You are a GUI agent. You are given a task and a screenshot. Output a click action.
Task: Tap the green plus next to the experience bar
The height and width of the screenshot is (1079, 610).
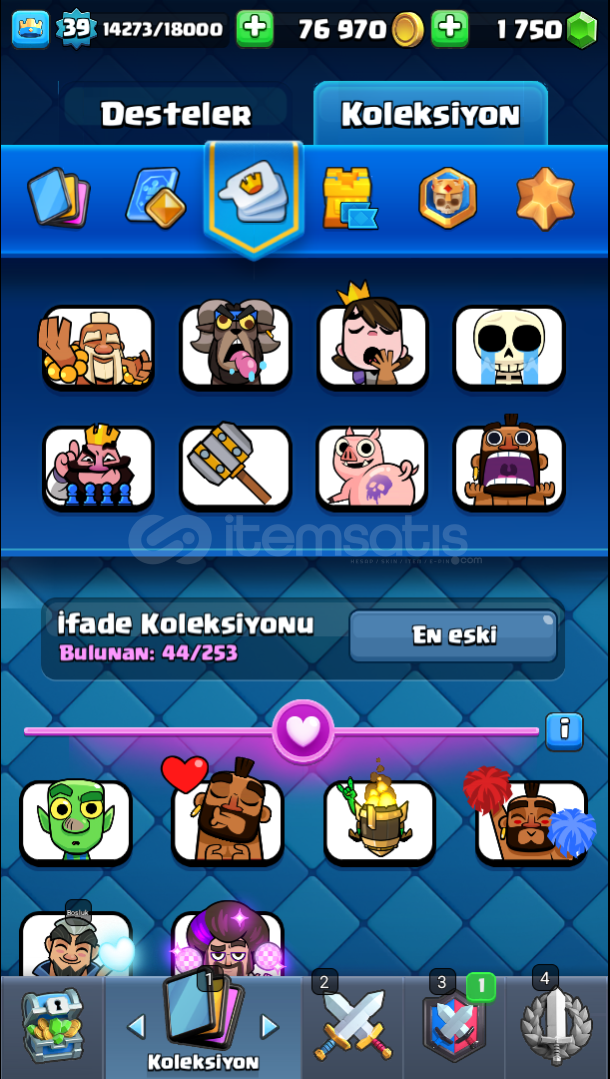click(x=254, y=29)
